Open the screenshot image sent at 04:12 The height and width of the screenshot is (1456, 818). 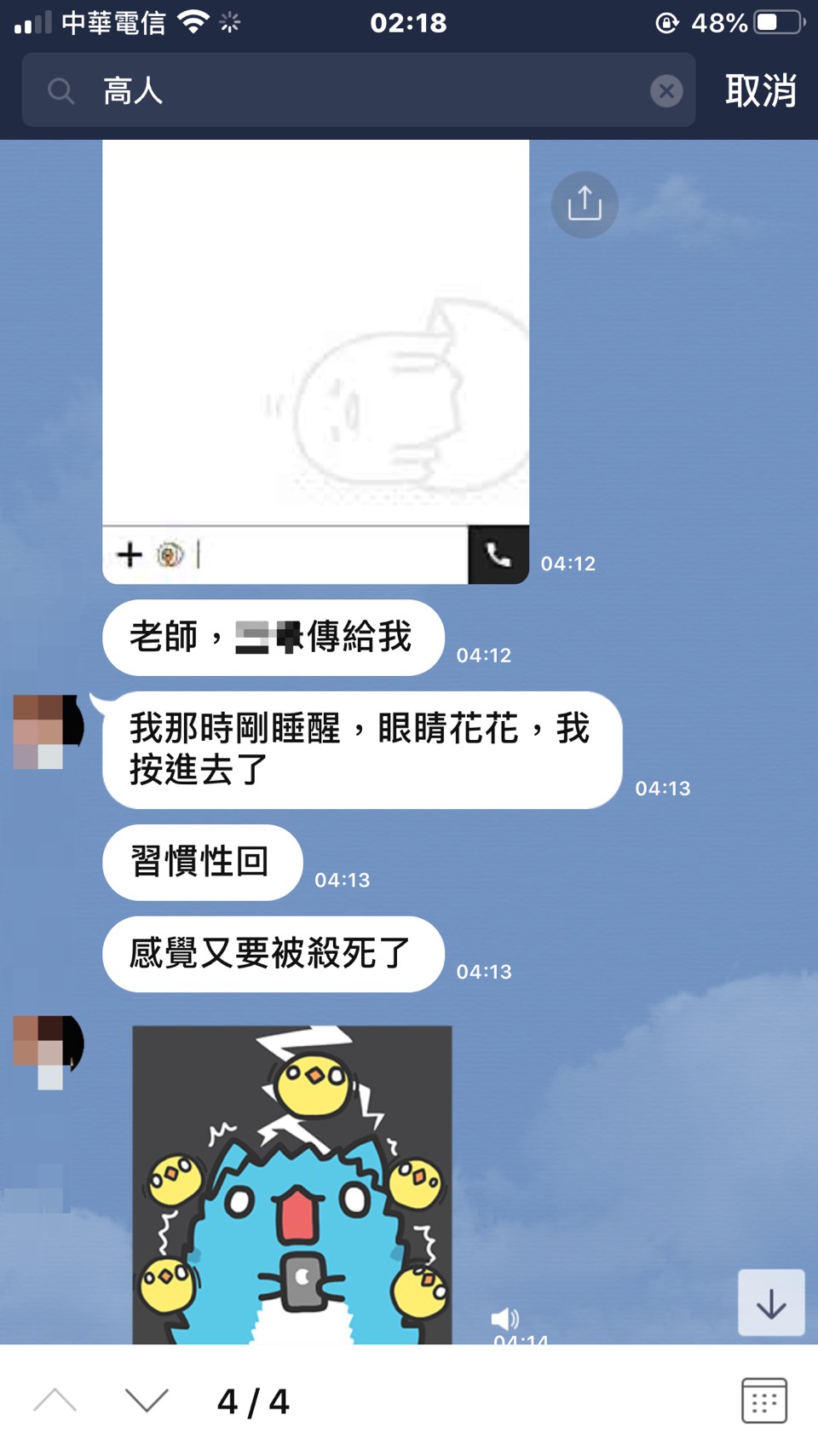pyautogui.click(x=315, y=358)
